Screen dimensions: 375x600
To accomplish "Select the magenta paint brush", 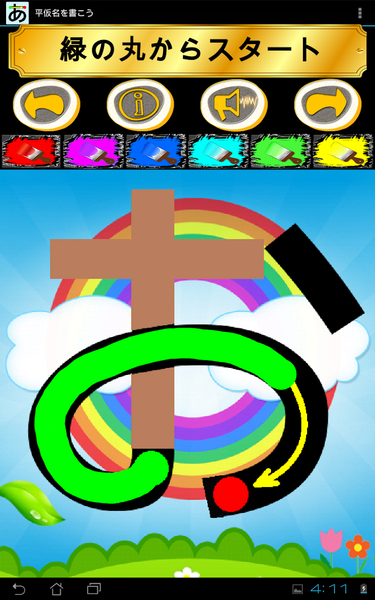I will pyautogui.click(x=93, y=151).
